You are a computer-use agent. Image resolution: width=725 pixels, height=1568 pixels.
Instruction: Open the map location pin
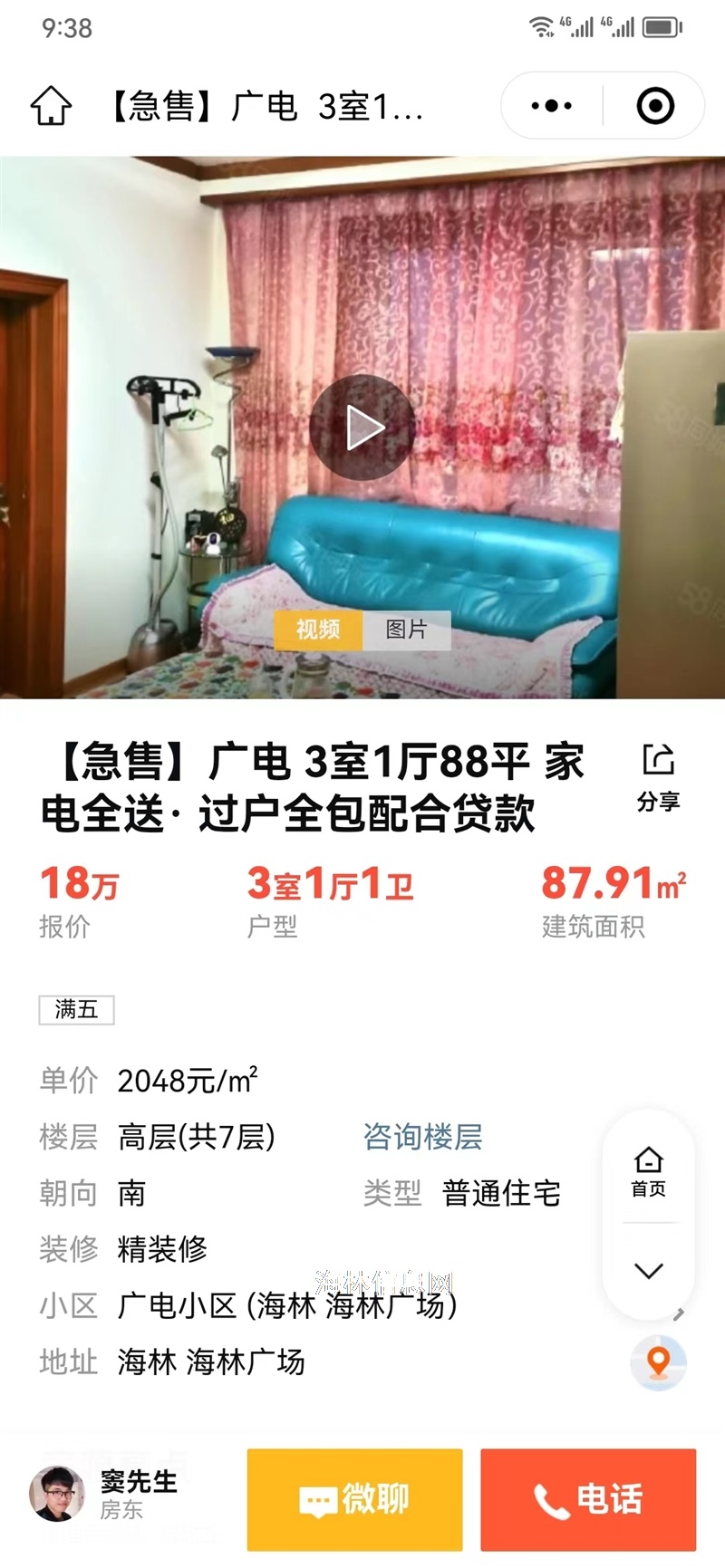(659, 1362)
